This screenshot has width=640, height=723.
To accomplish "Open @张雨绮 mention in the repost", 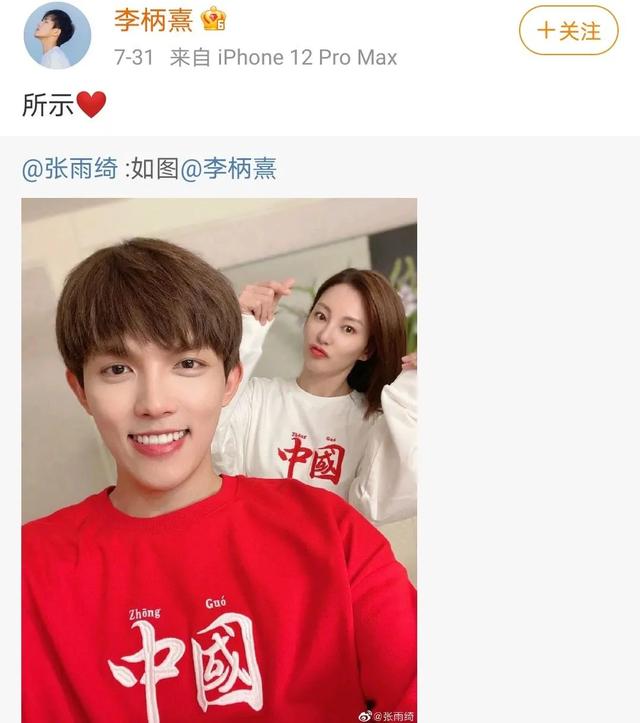I will (x=70, y=169).
